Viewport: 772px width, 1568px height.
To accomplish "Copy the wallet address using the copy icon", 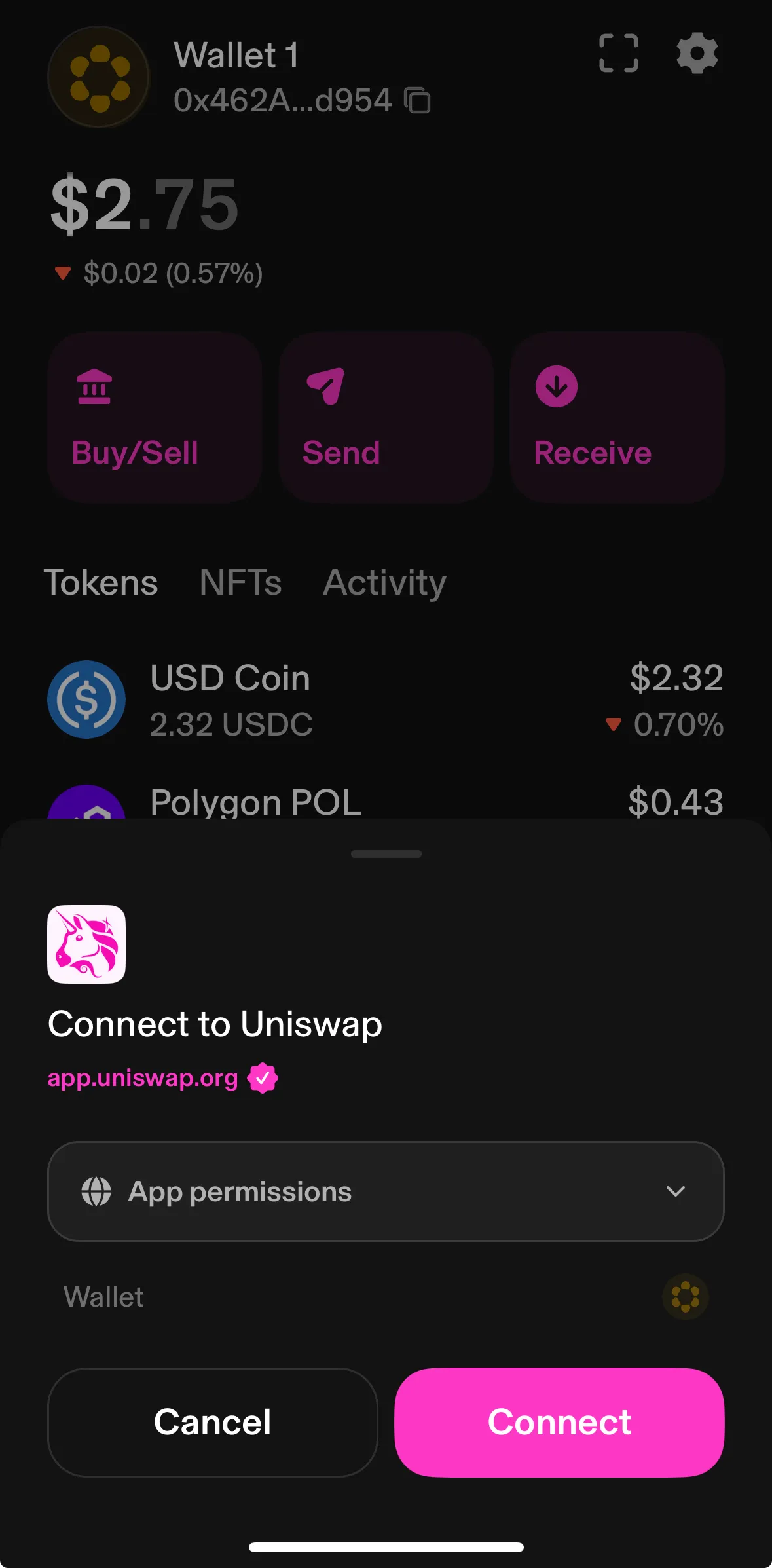I will 418,102.
